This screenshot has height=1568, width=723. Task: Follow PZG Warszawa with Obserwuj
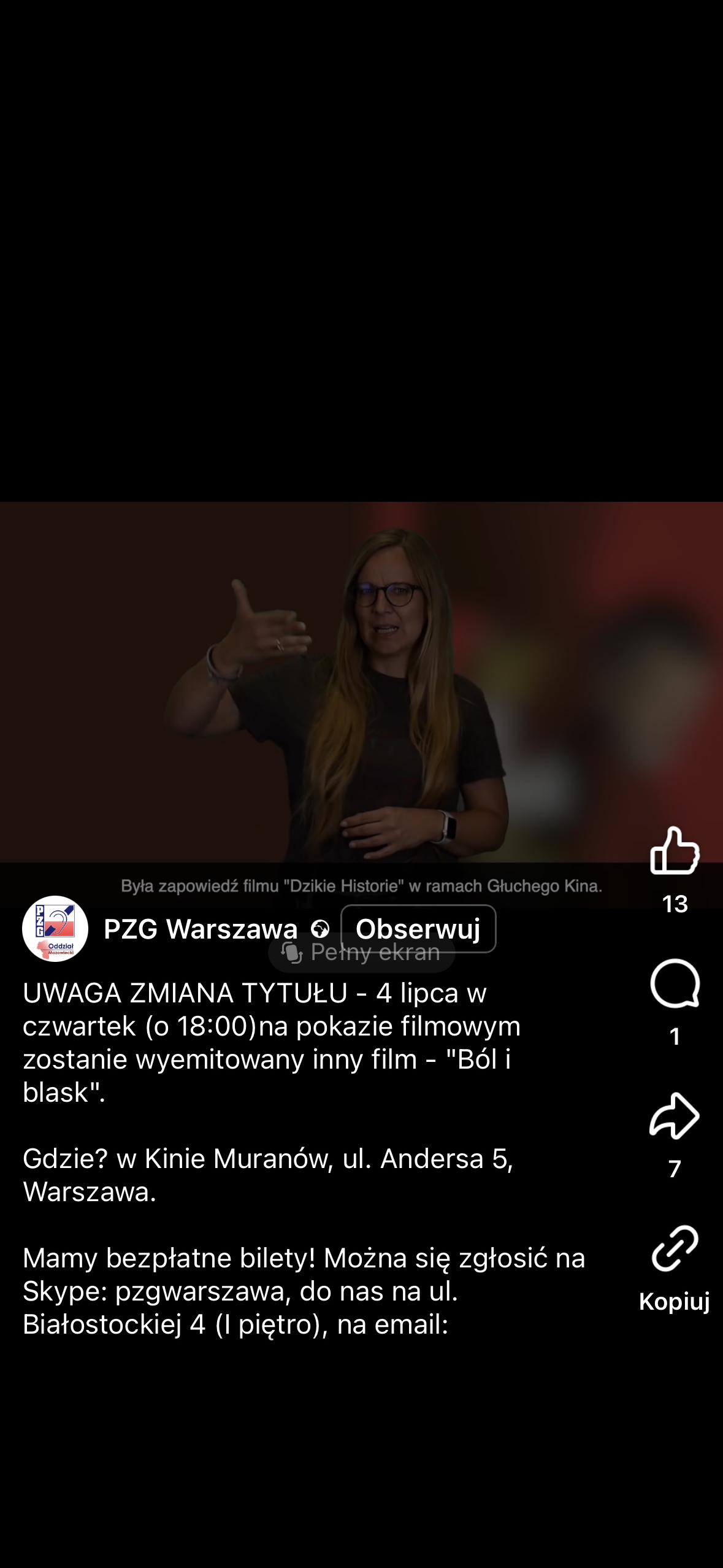click(x=418, y=929)
